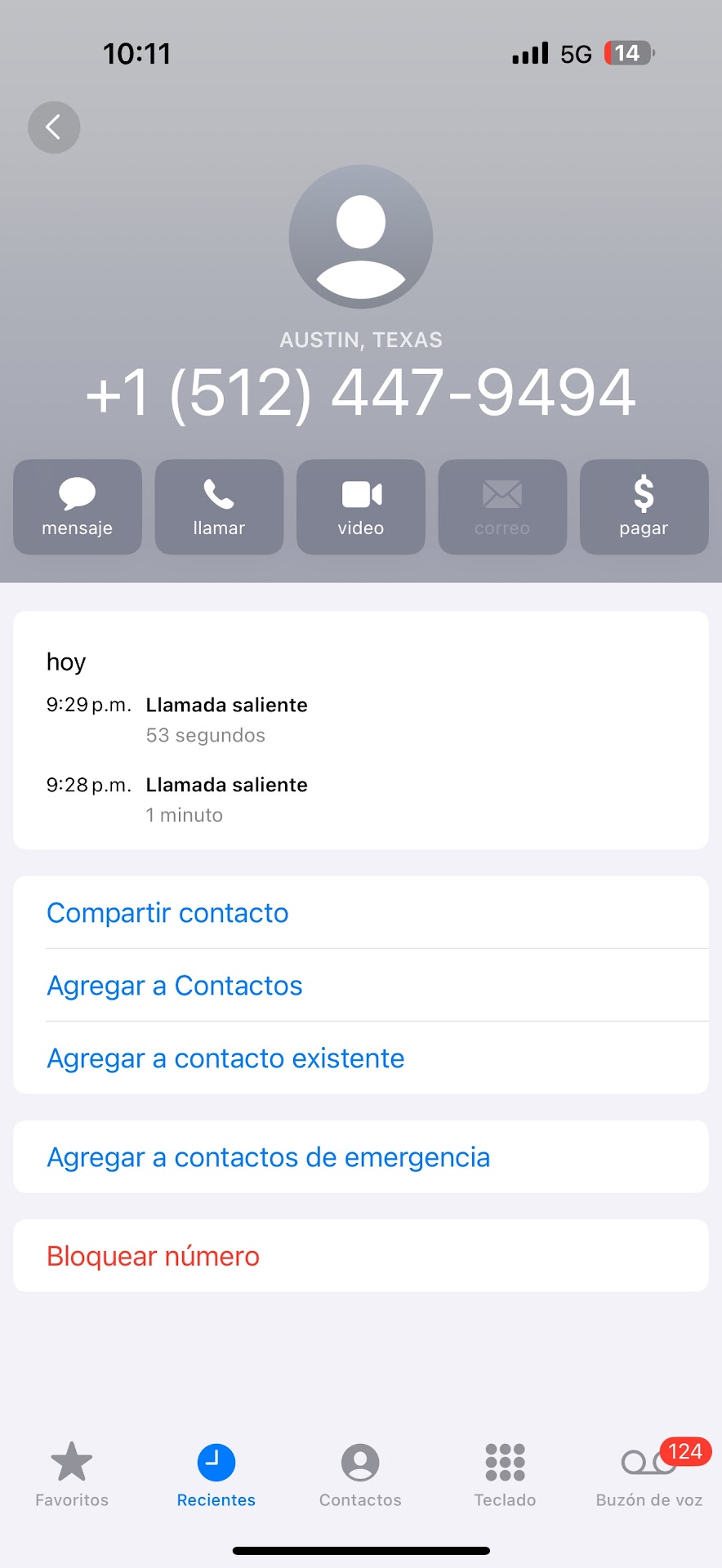This screenshot has width=722, height=1568.
Task: Tap Agregar a contacto existente
Action: point(225,1058)
